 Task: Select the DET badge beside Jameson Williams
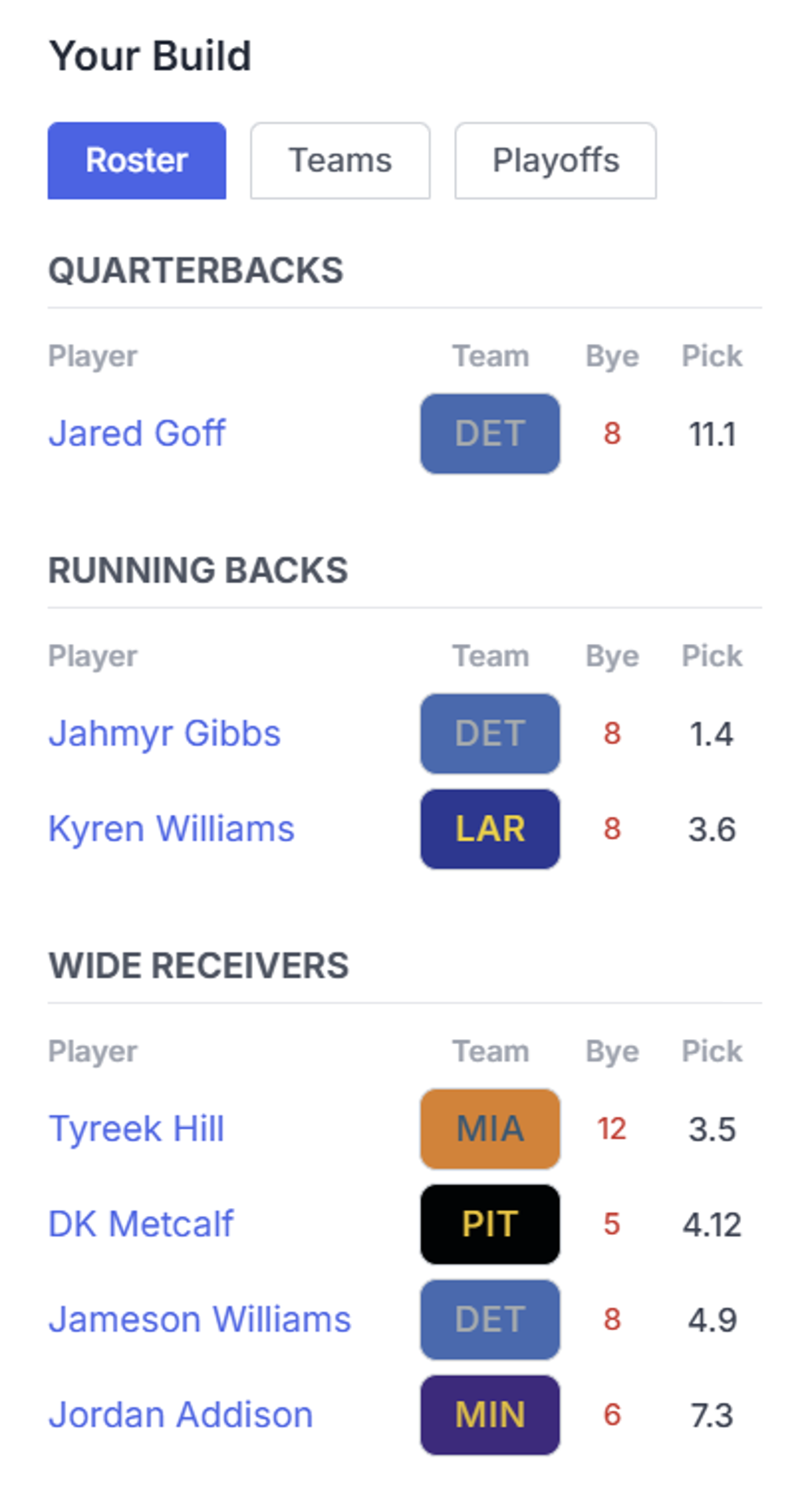point(490,1319)
